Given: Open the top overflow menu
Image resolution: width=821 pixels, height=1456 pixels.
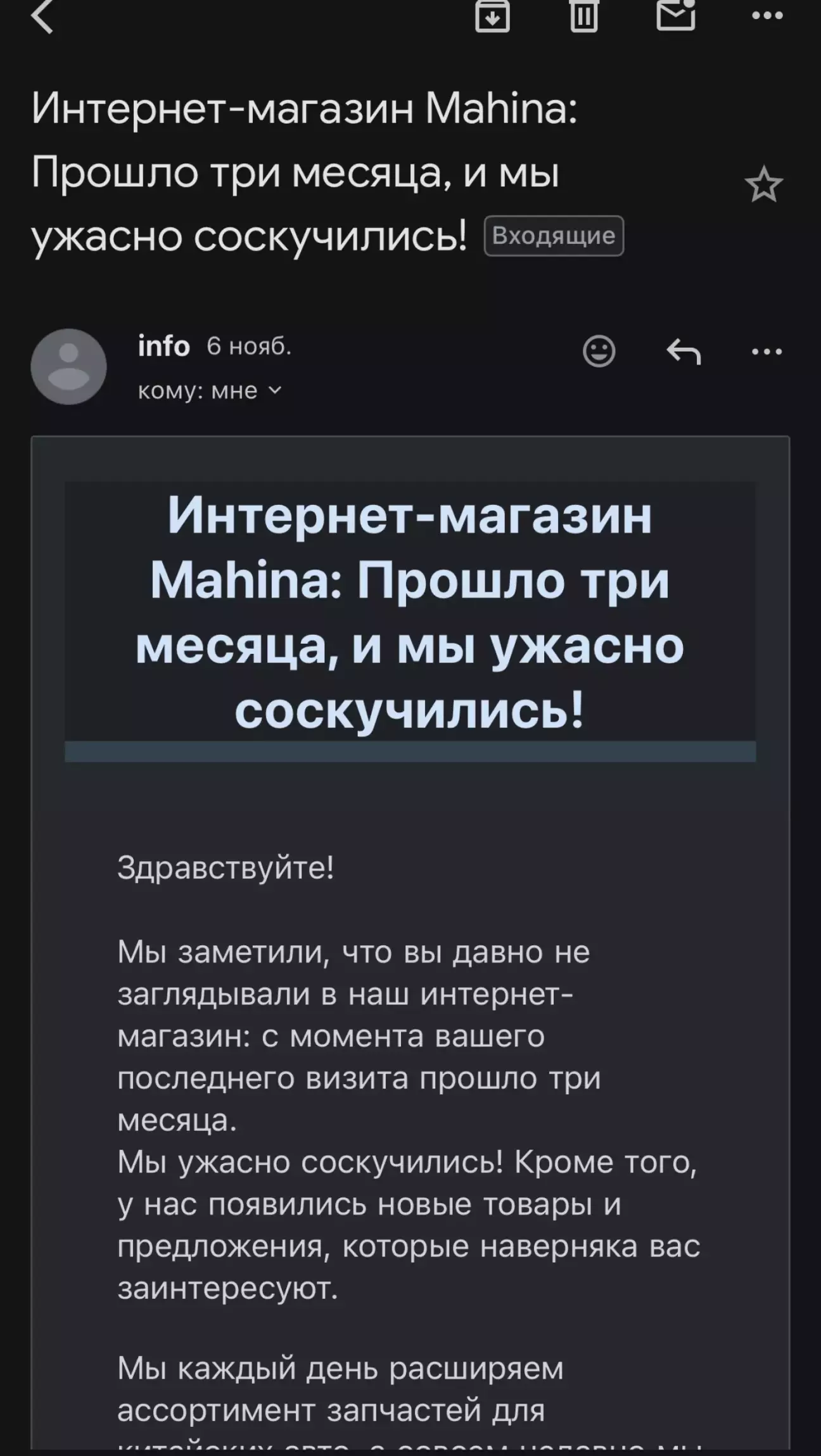Looking at the screenshot, I should click(767, 15).
